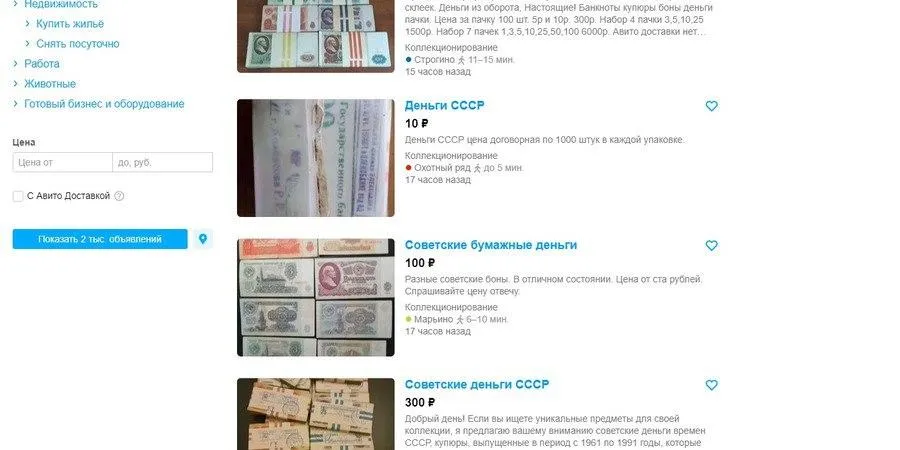Screen dimensions: 900x450
Task: Go to the Животные category
Action: pos(49,84)
